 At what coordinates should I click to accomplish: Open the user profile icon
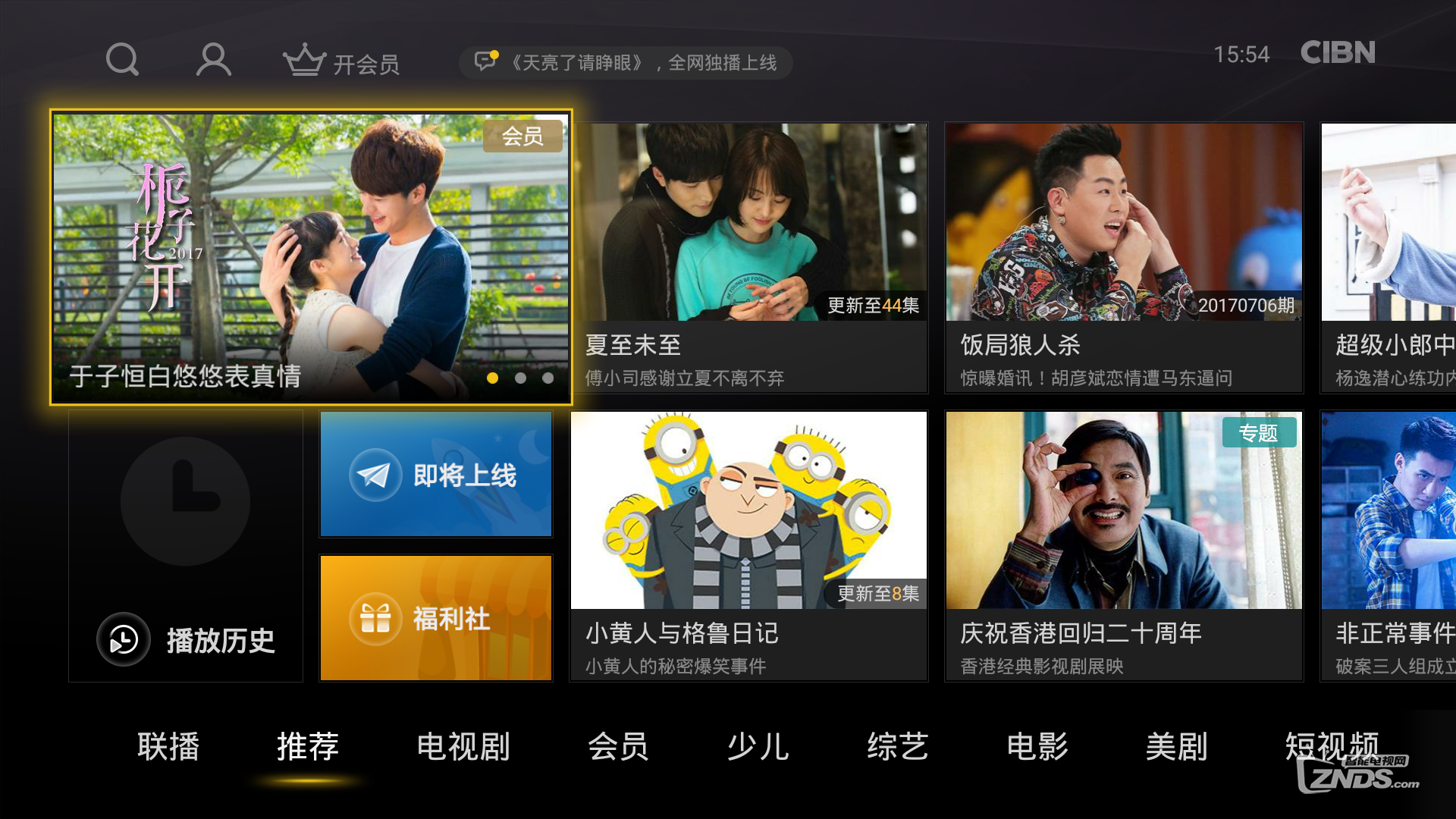coord(213,59)
